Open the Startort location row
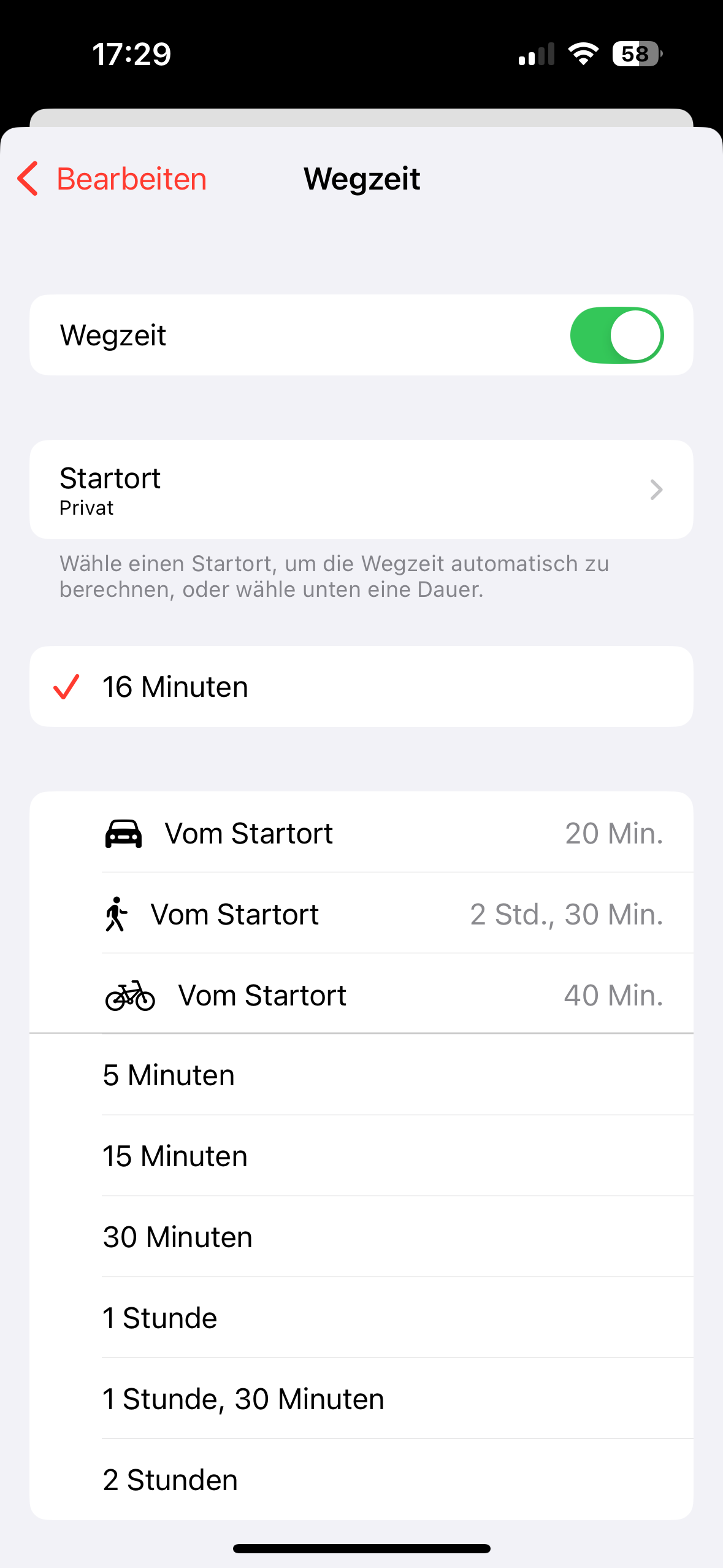 coord(361,490)
